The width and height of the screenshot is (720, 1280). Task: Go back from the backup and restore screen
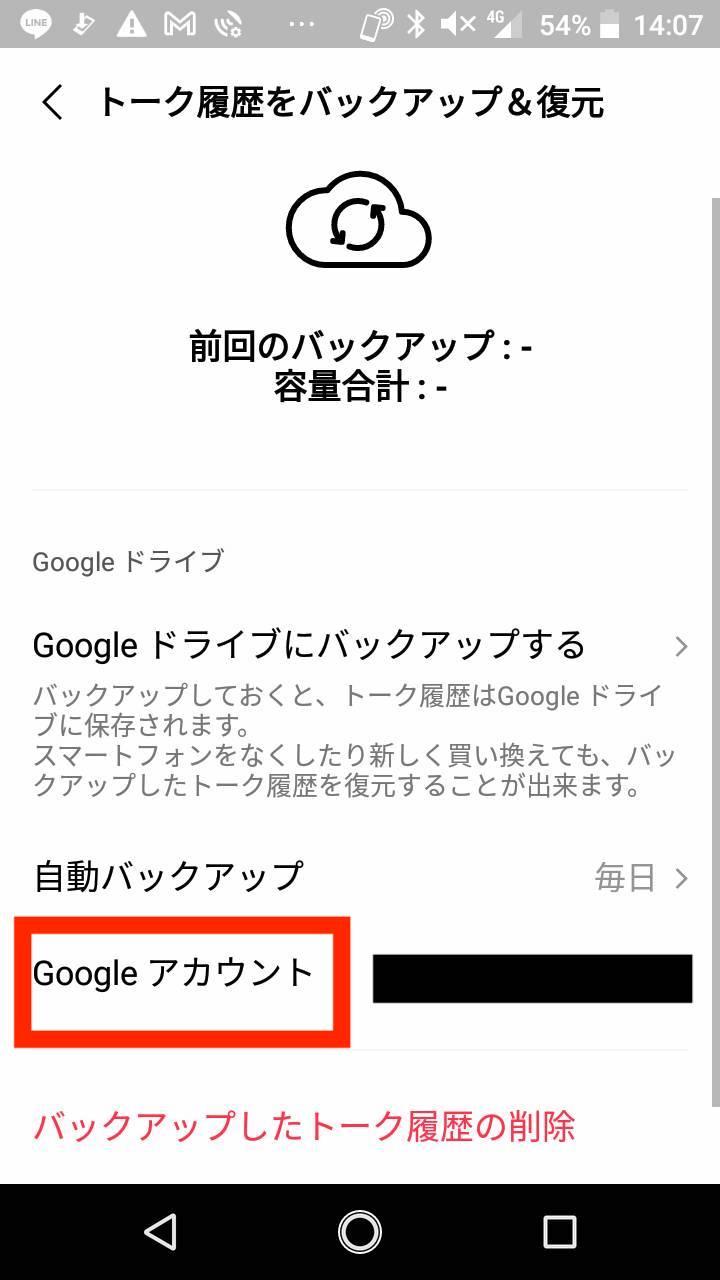coord(52,103)
